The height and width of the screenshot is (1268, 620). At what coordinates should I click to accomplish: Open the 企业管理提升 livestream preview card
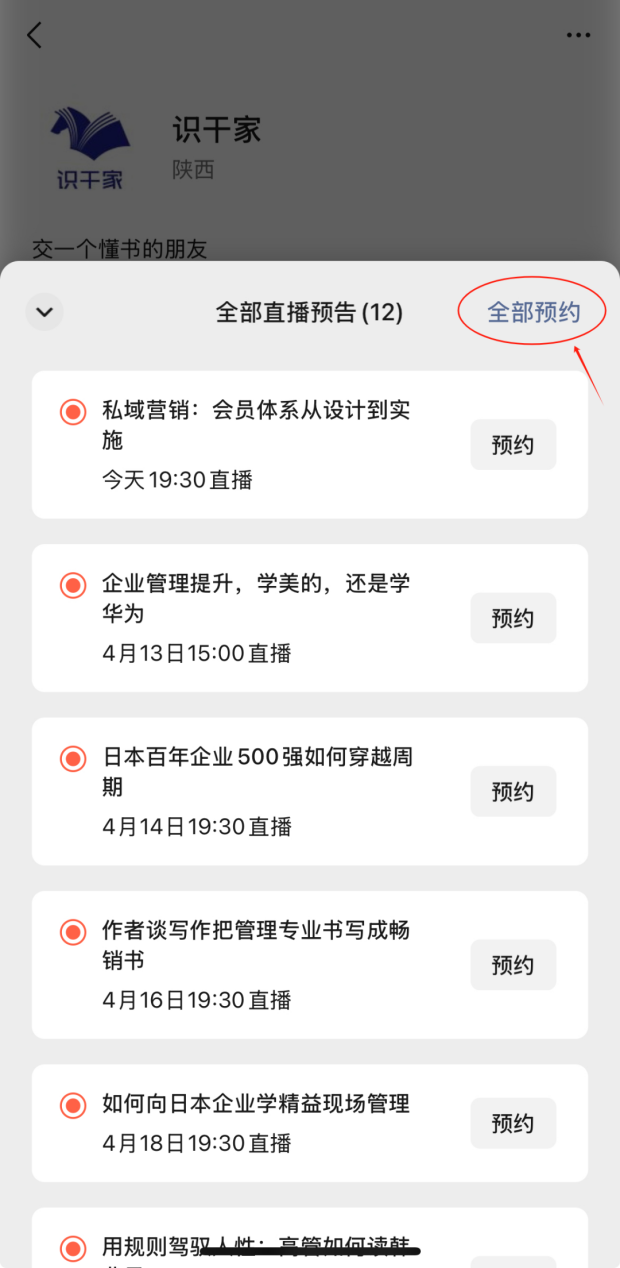[260, 618]
